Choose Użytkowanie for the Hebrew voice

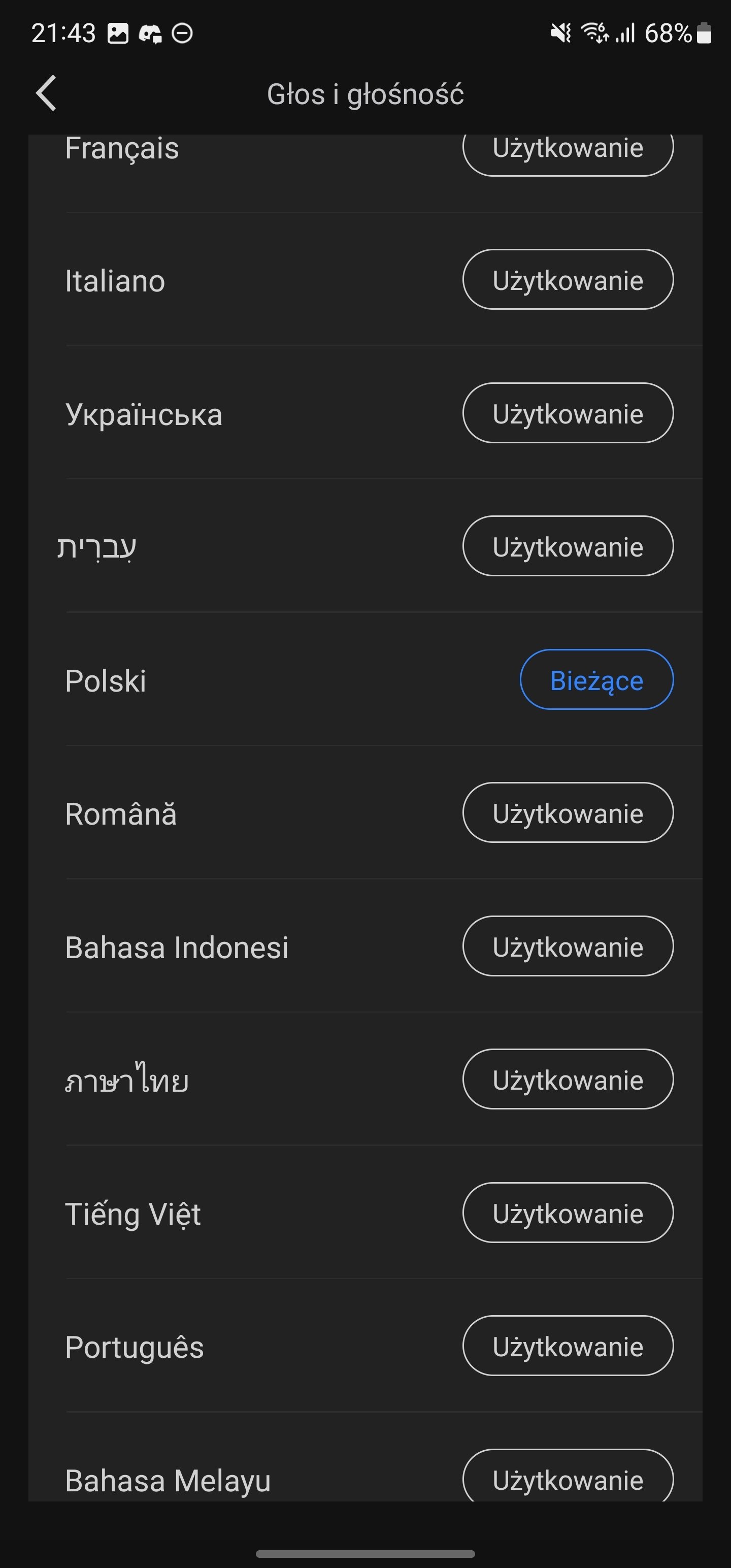[568, 546]
